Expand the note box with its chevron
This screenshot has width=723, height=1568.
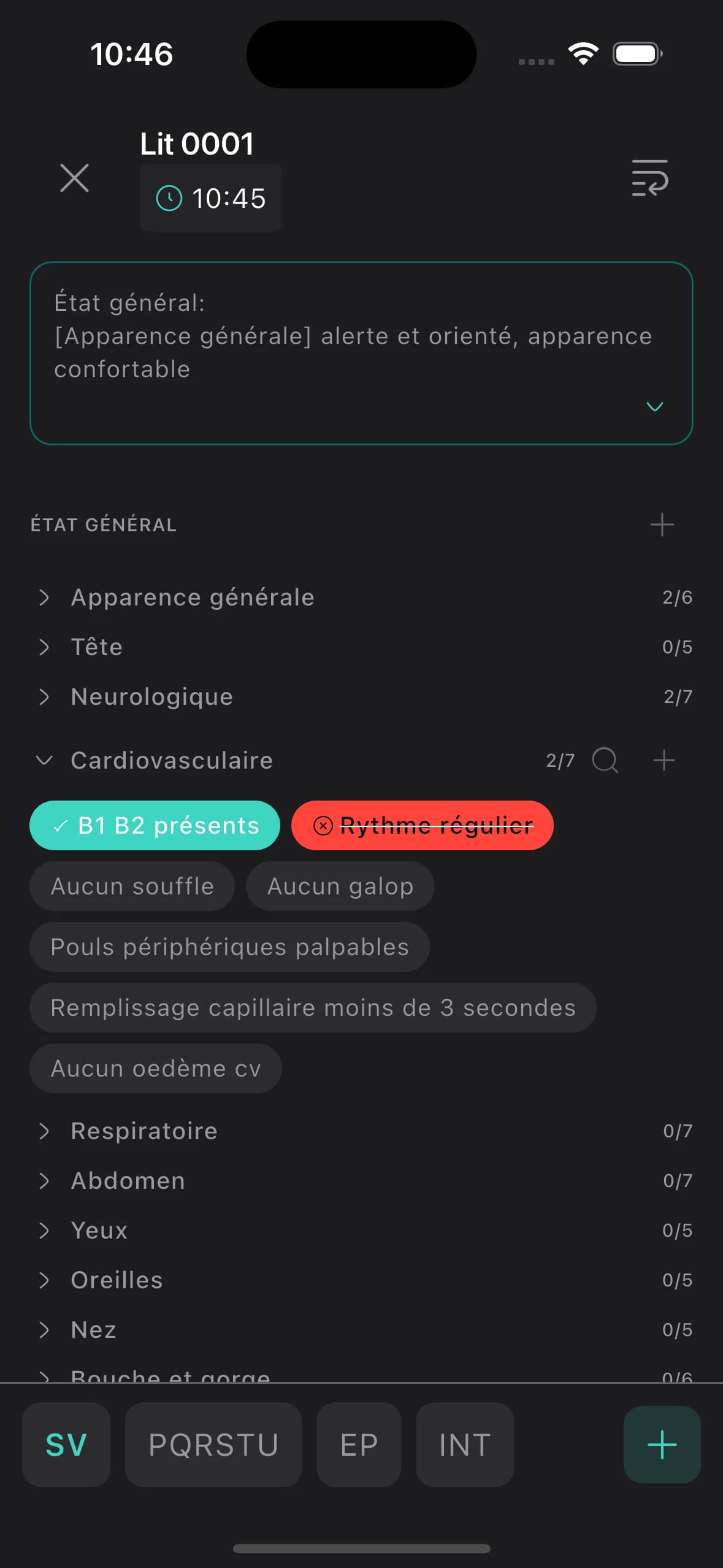[x=654, y=405]
